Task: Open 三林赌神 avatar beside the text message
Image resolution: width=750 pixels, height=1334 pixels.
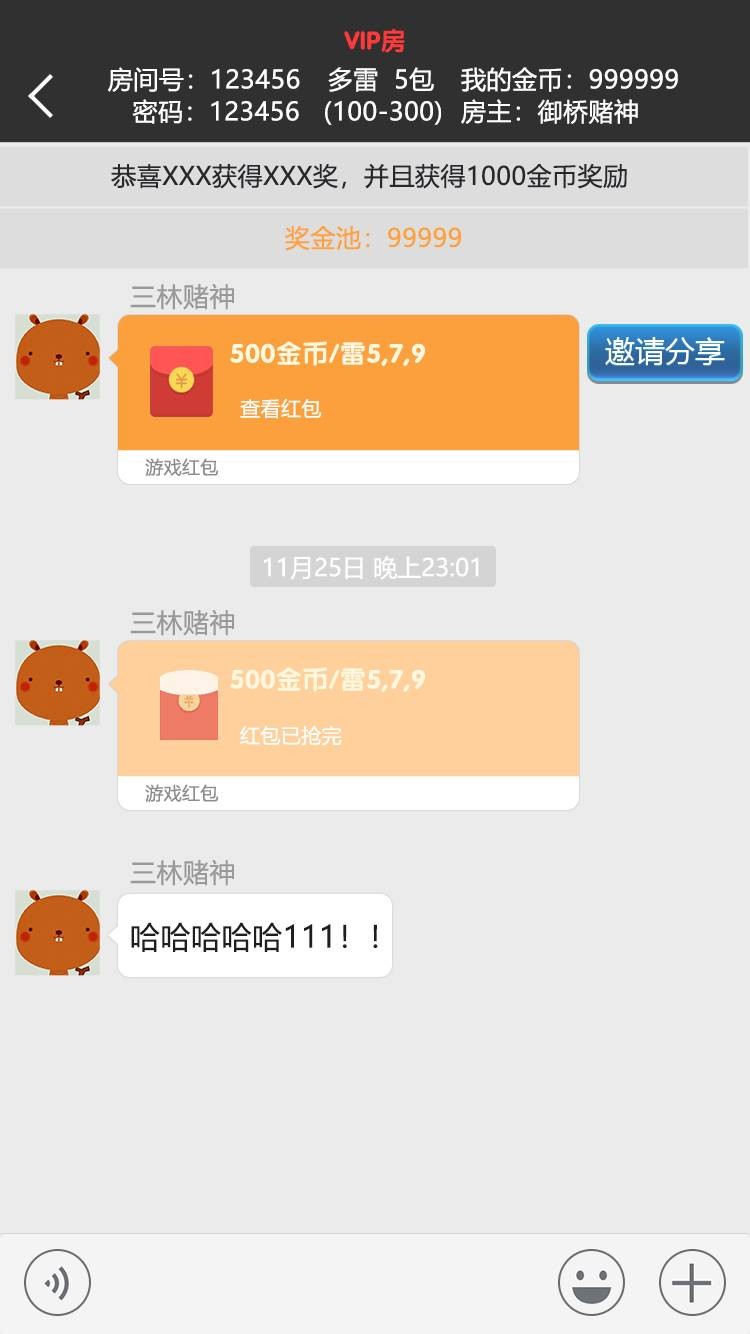Action: (x=58, y=932)
